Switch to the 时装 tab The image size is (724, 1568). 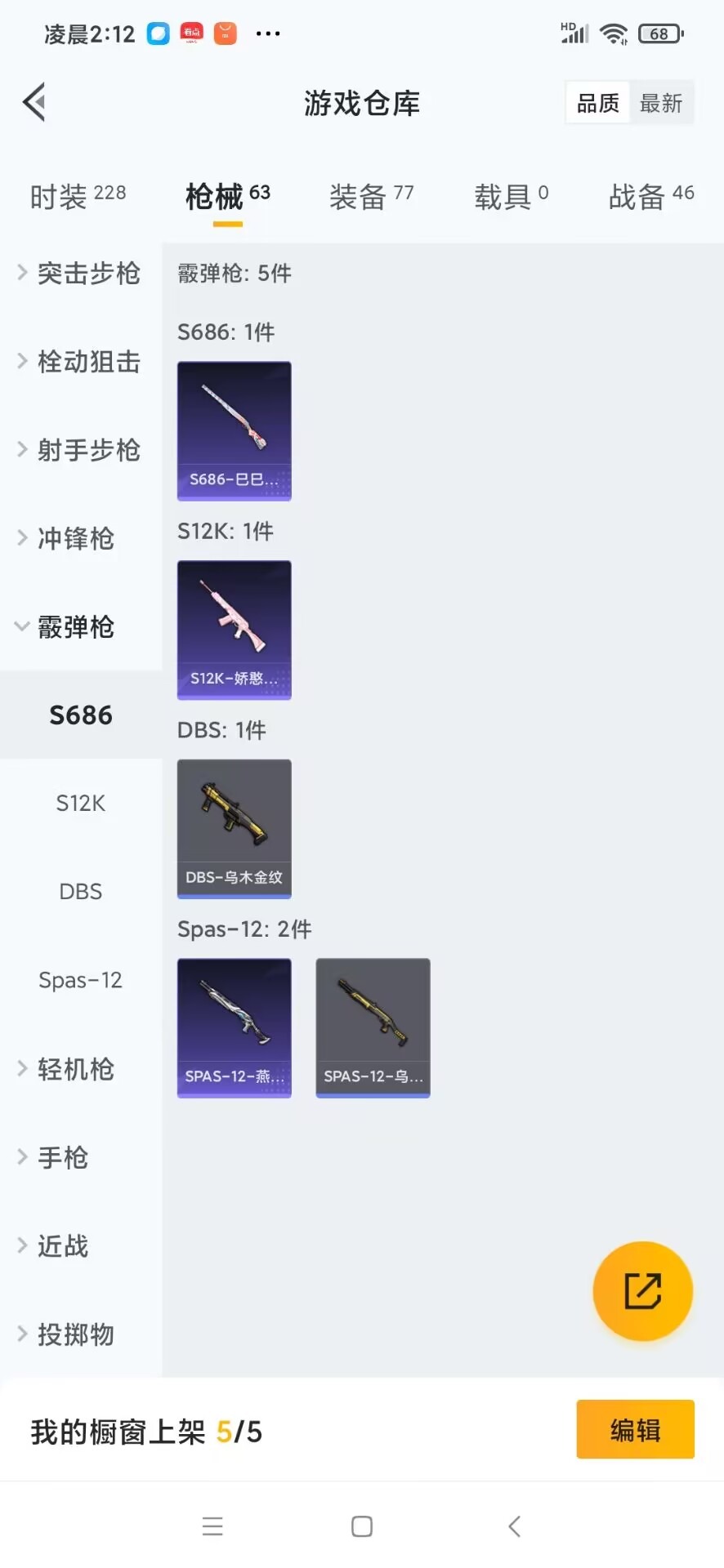point(78,196)
